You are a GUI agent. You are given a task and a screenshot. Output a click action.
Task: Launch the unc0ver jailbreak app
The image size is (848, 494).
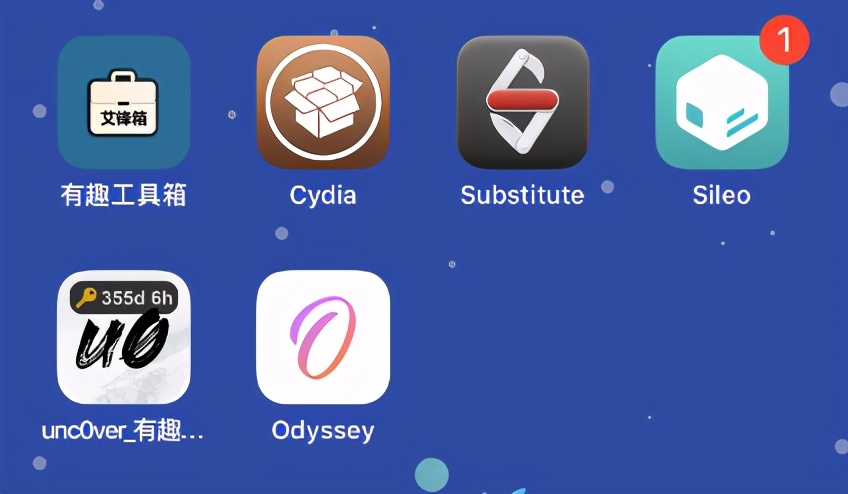coord(123,337)
